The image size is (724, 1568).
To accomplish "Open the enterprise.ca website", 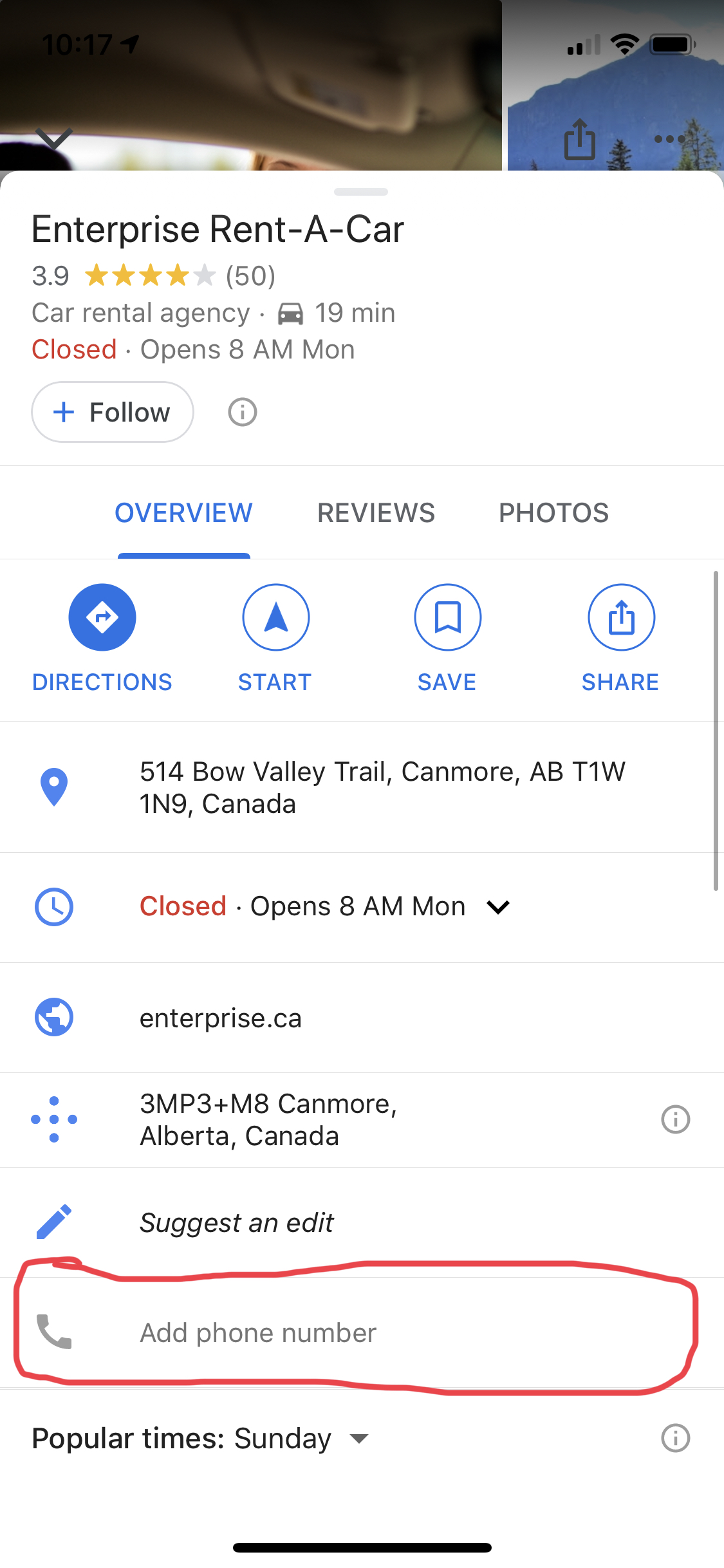I will tap(221, 1018).
